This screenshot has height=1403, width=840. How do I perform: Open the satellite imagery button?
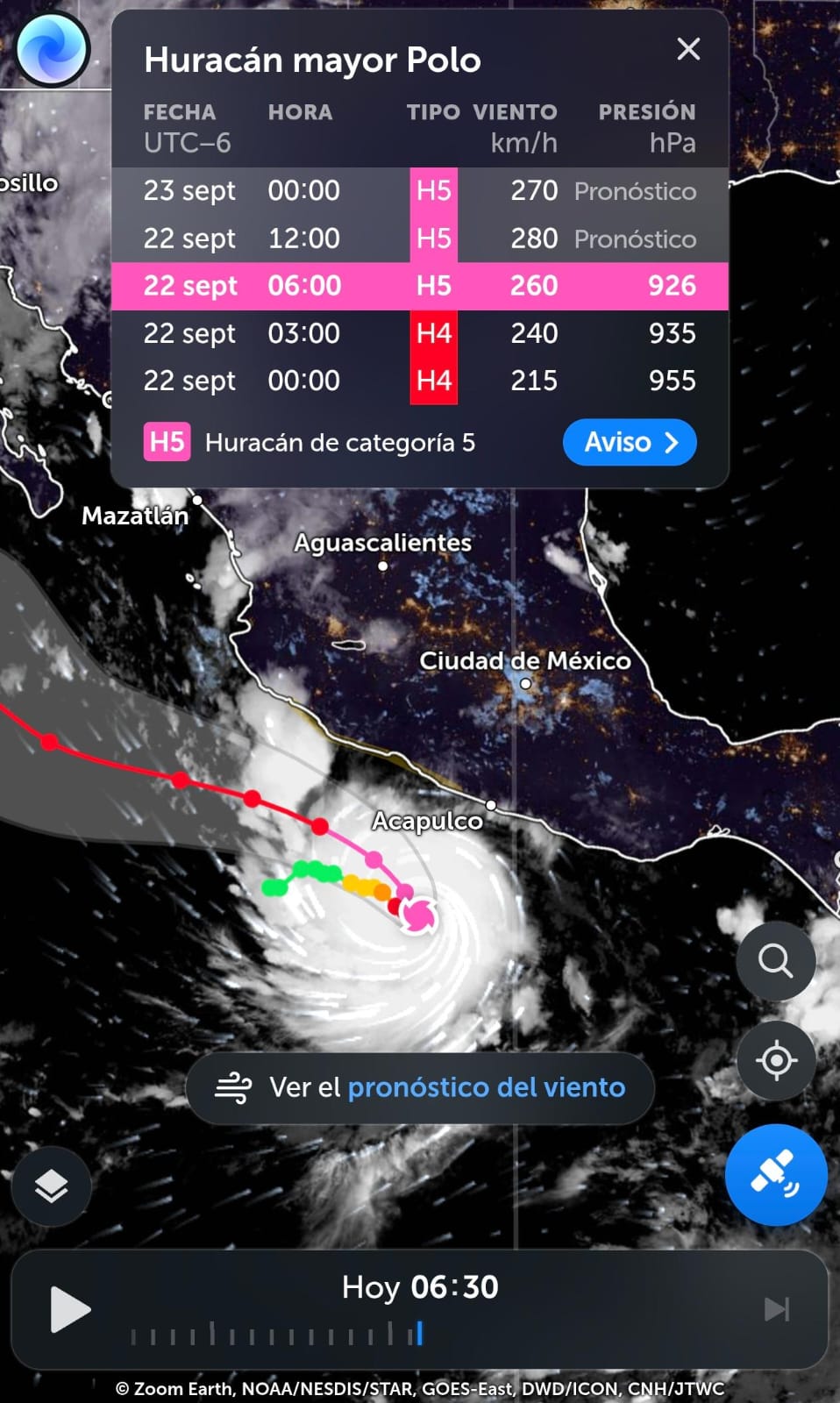click(776, 1175)
